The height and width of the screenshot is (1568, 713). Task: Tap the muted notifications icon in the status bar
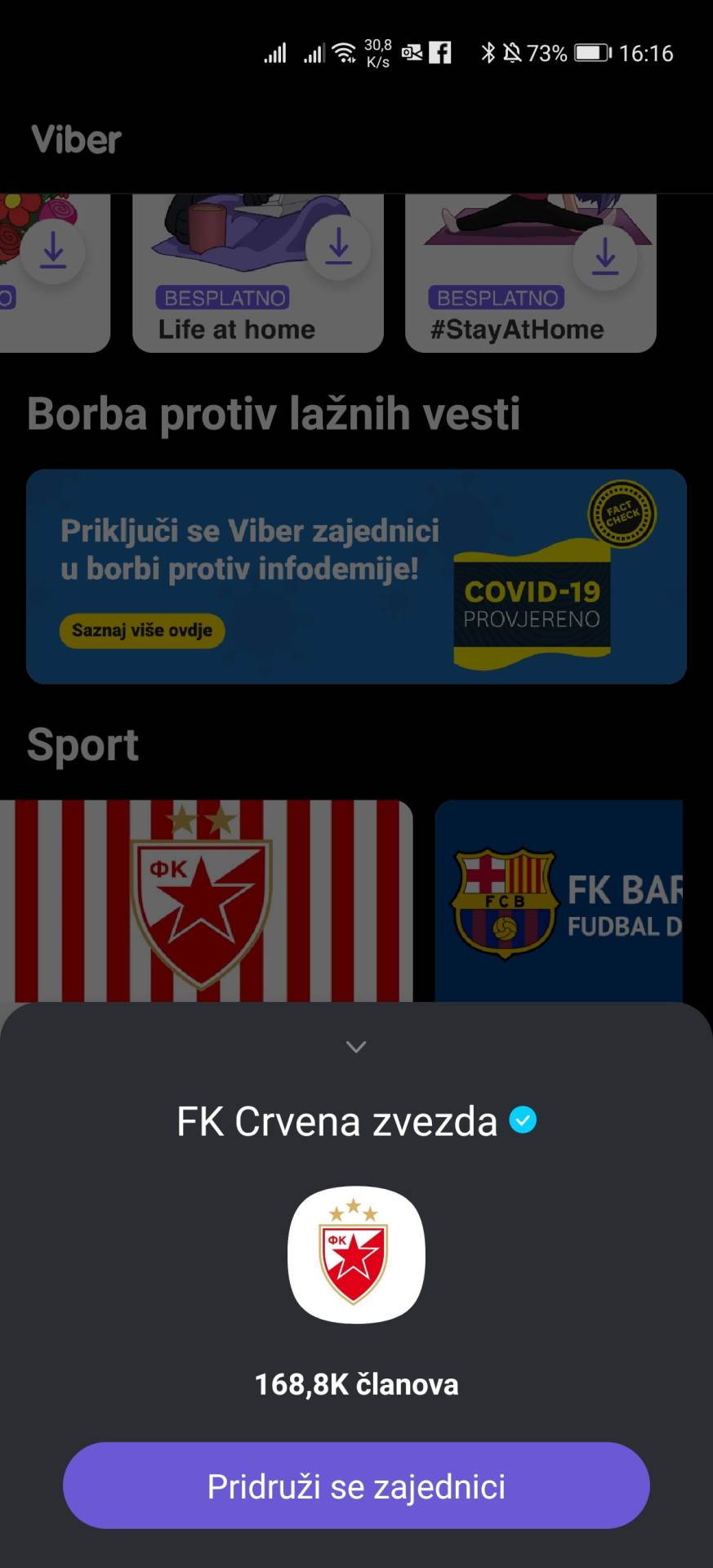click(515, 51)
